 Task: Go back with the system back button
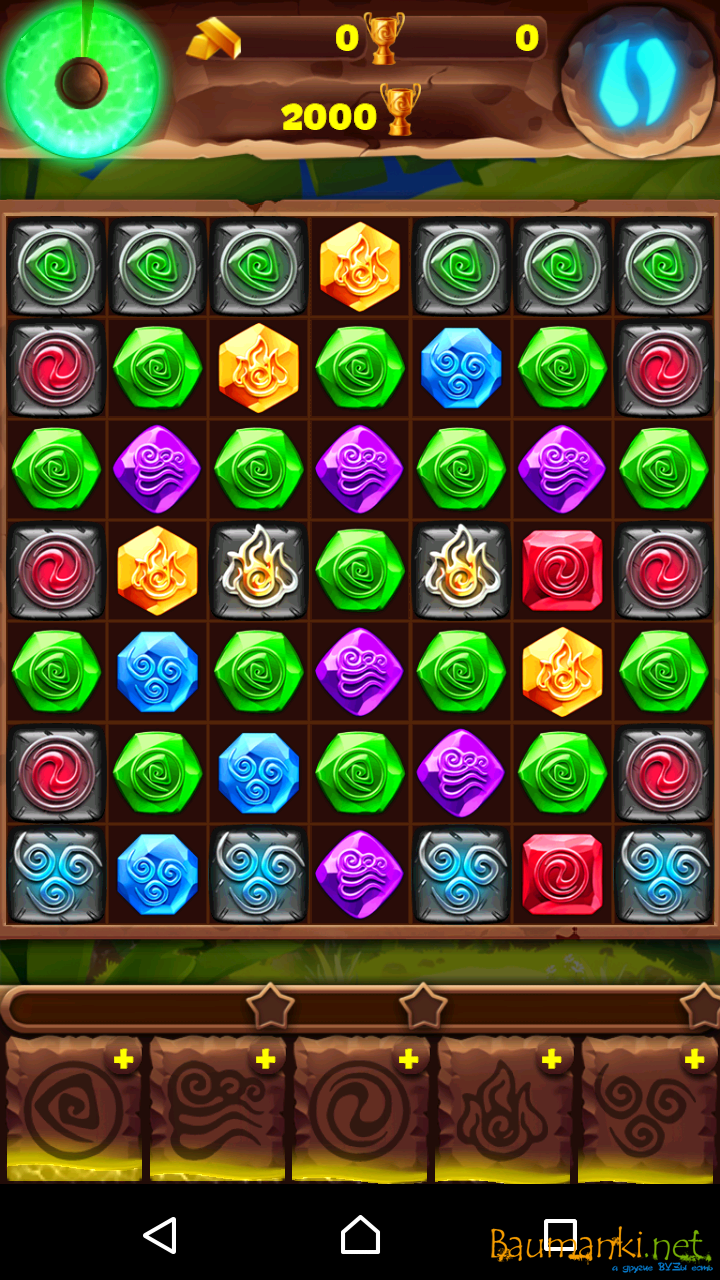click(x=160, y=1235)
